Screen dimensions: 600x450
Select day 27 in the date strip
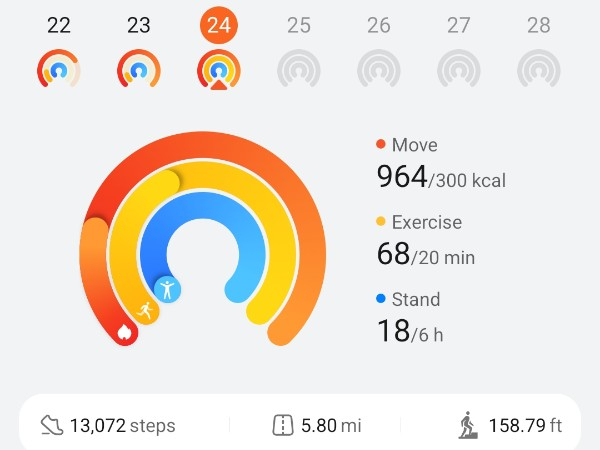[459, 50]
